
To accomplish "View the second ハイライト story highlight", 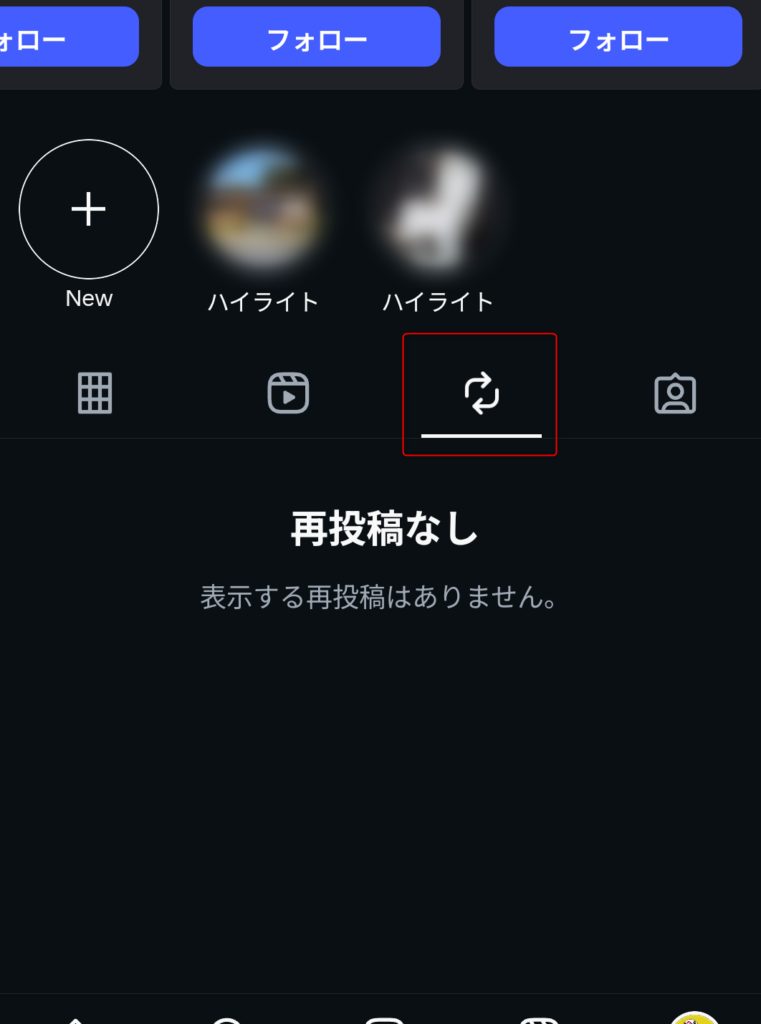I will tap(438, 209).
